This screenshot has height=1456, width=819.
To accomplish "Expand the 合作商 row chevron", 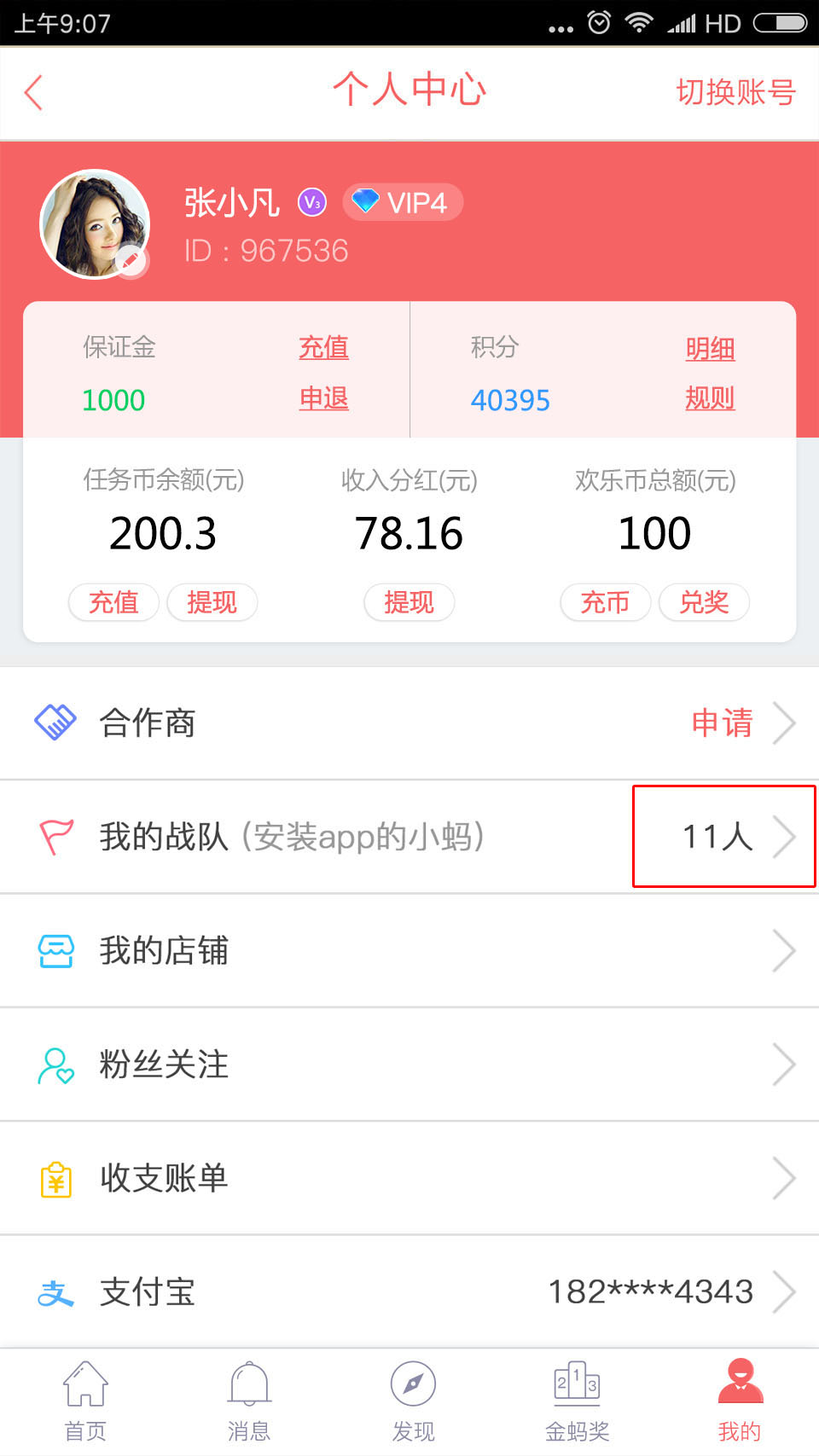I will pyautogui.click(x=785, y=722).
